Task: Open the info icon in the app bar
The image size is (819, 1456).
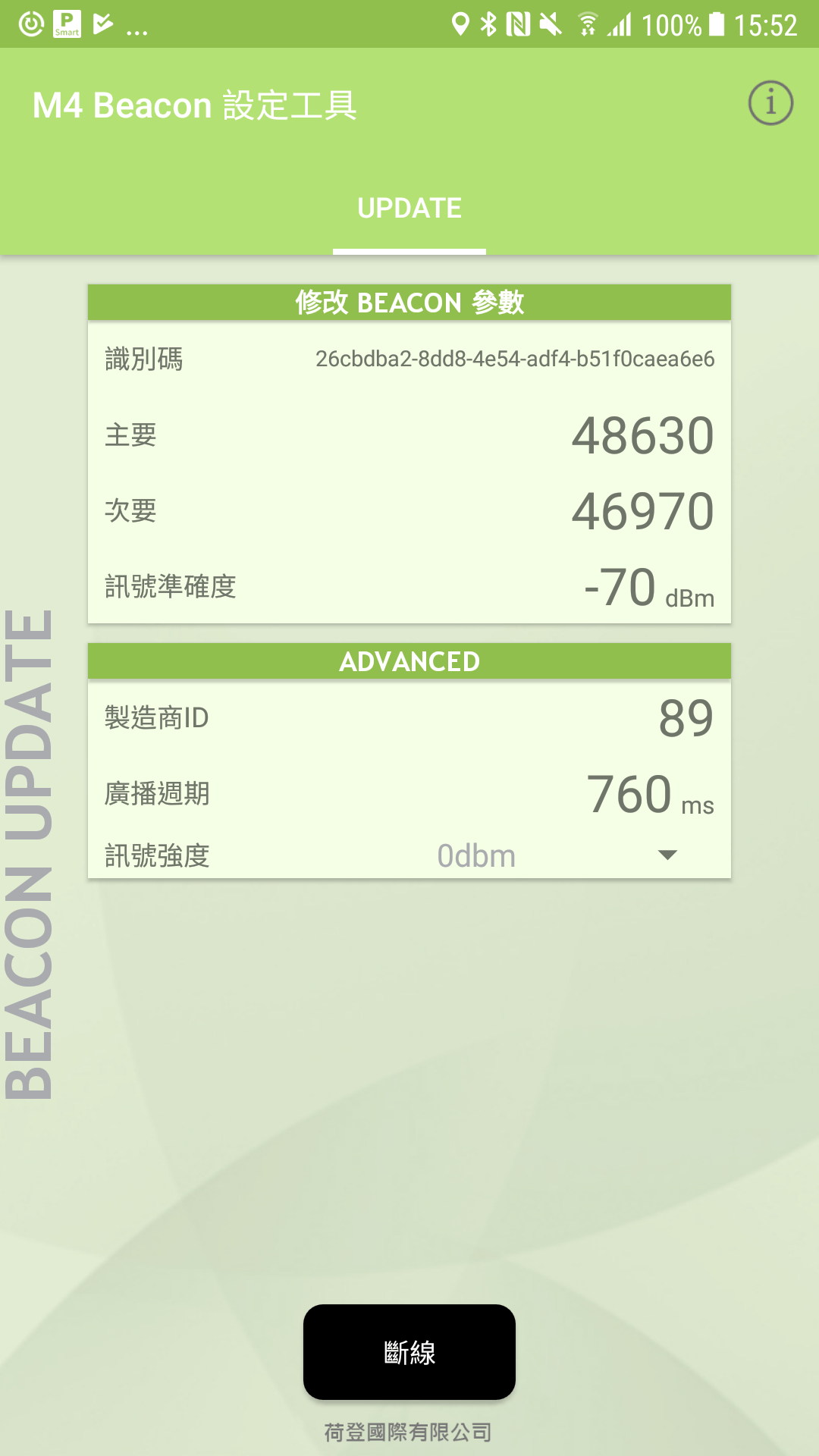Action: coord(770,103)
